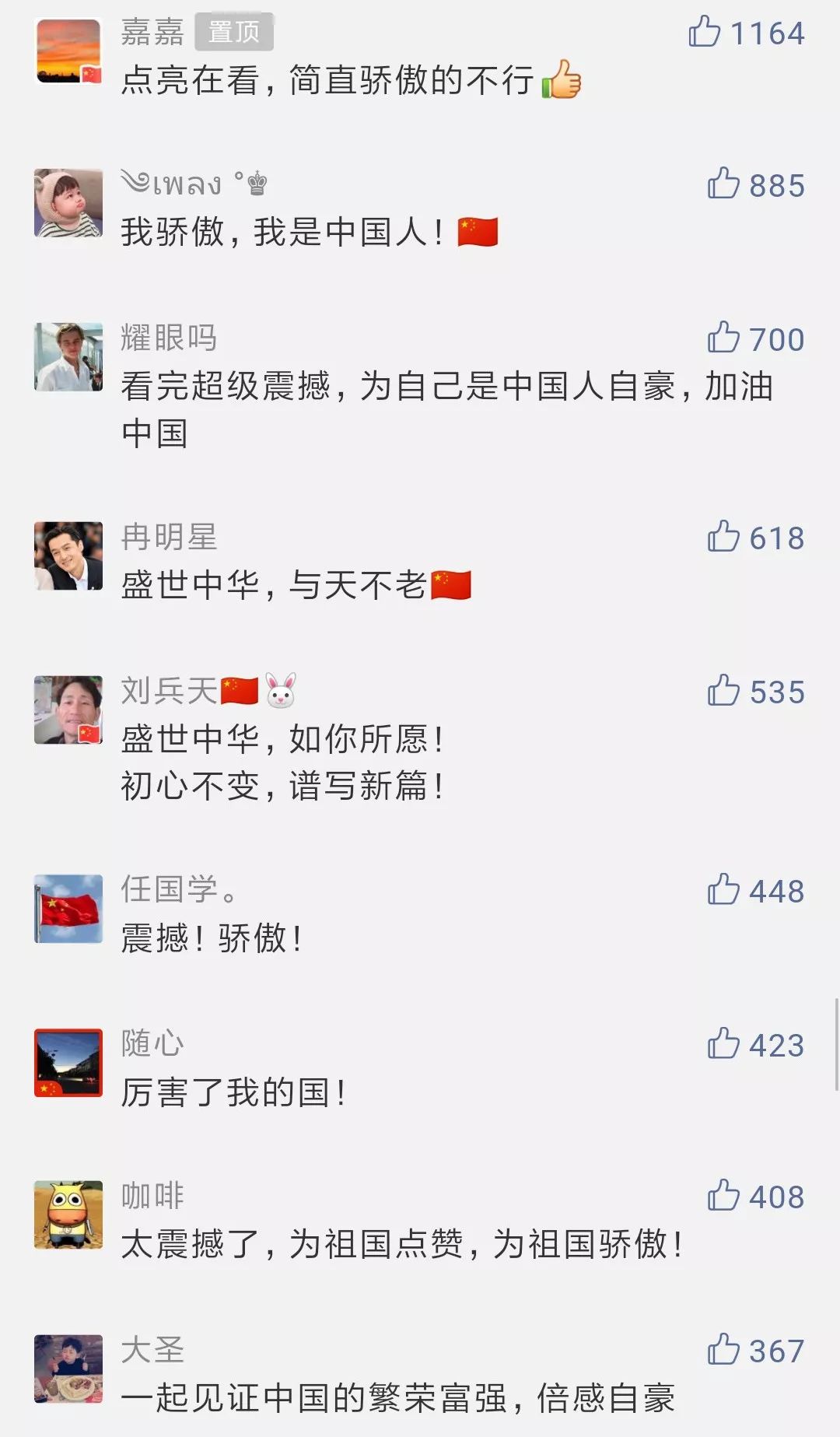Like 耀眼吗's comment
The height and width of the screenshot is (1437, 840).
pyautogui.click(x=723, y=338)
